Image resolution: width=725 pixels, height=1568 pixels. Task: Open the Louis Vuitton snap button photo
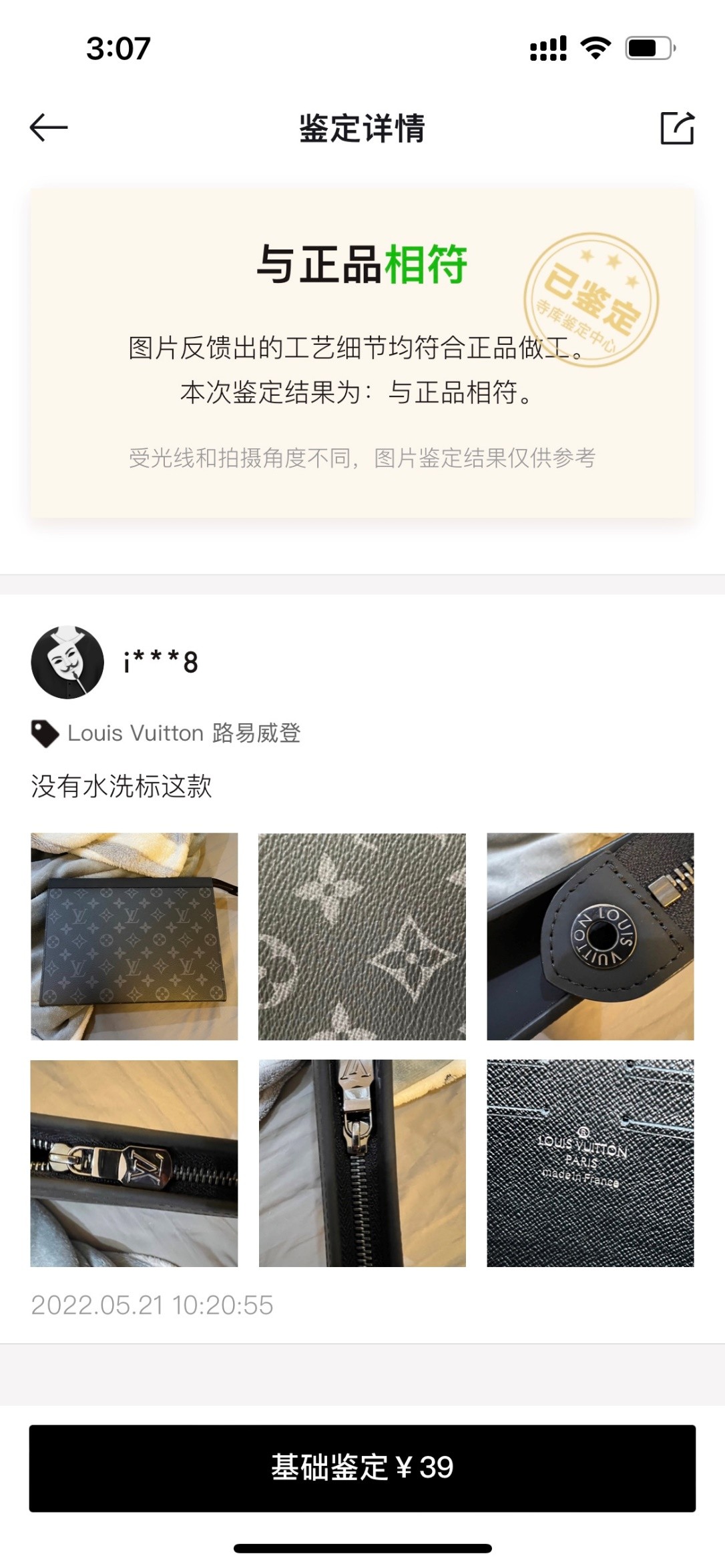590,936
